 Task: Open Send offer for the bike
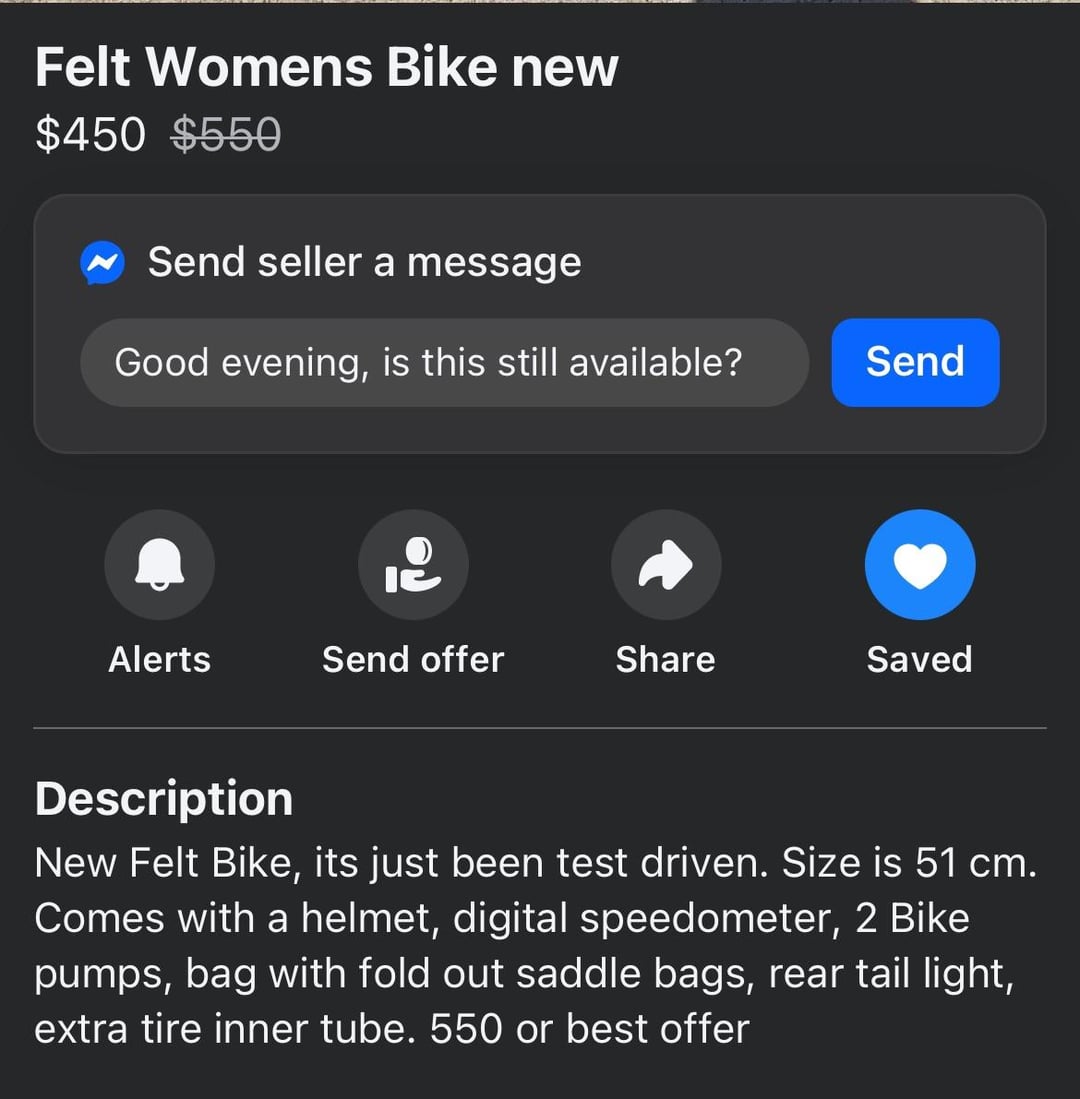pos(413,565)
